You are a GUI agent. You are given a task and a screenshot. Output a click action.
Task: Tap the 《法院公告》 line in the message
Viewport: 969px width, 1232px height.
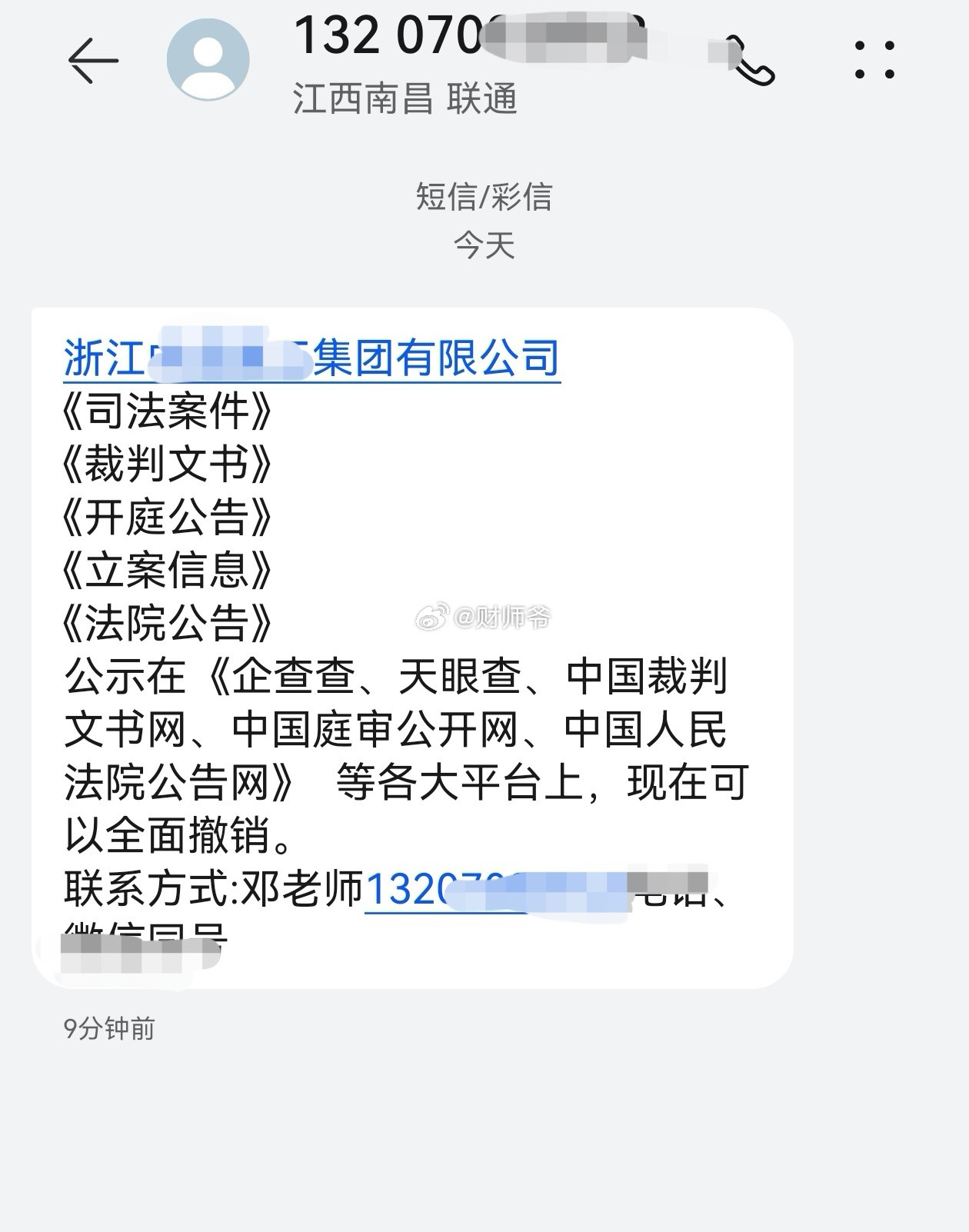pos(165,619)
